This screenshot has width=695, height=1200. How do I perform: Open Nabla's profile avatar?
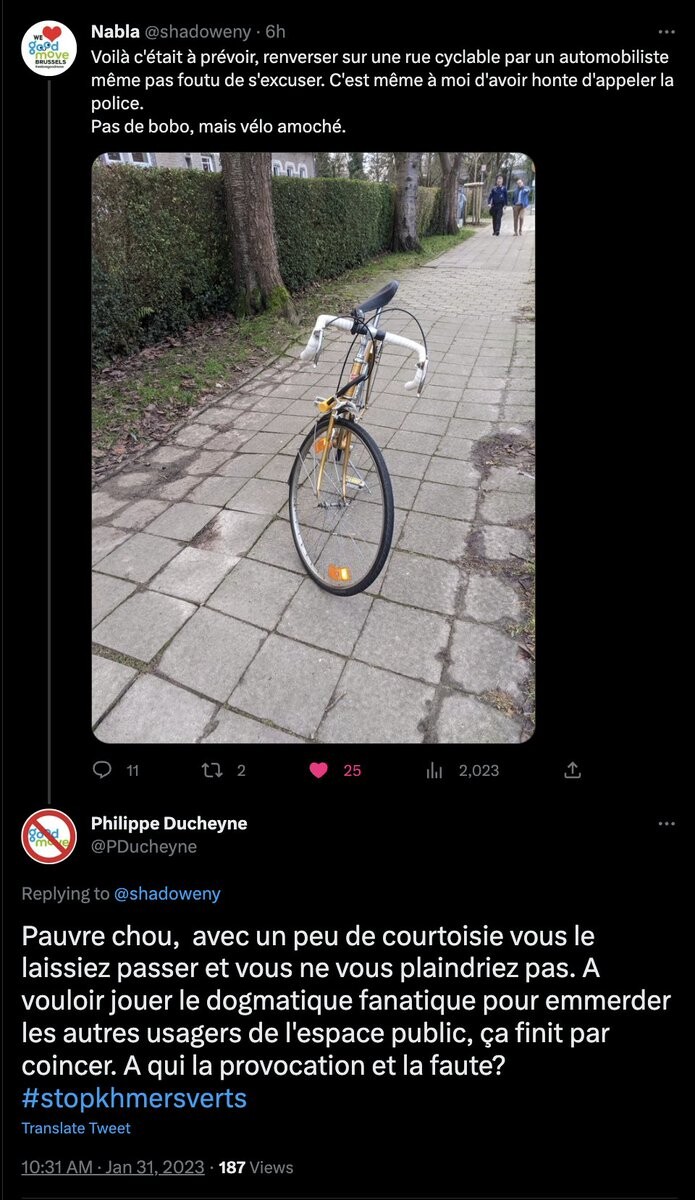49,47
